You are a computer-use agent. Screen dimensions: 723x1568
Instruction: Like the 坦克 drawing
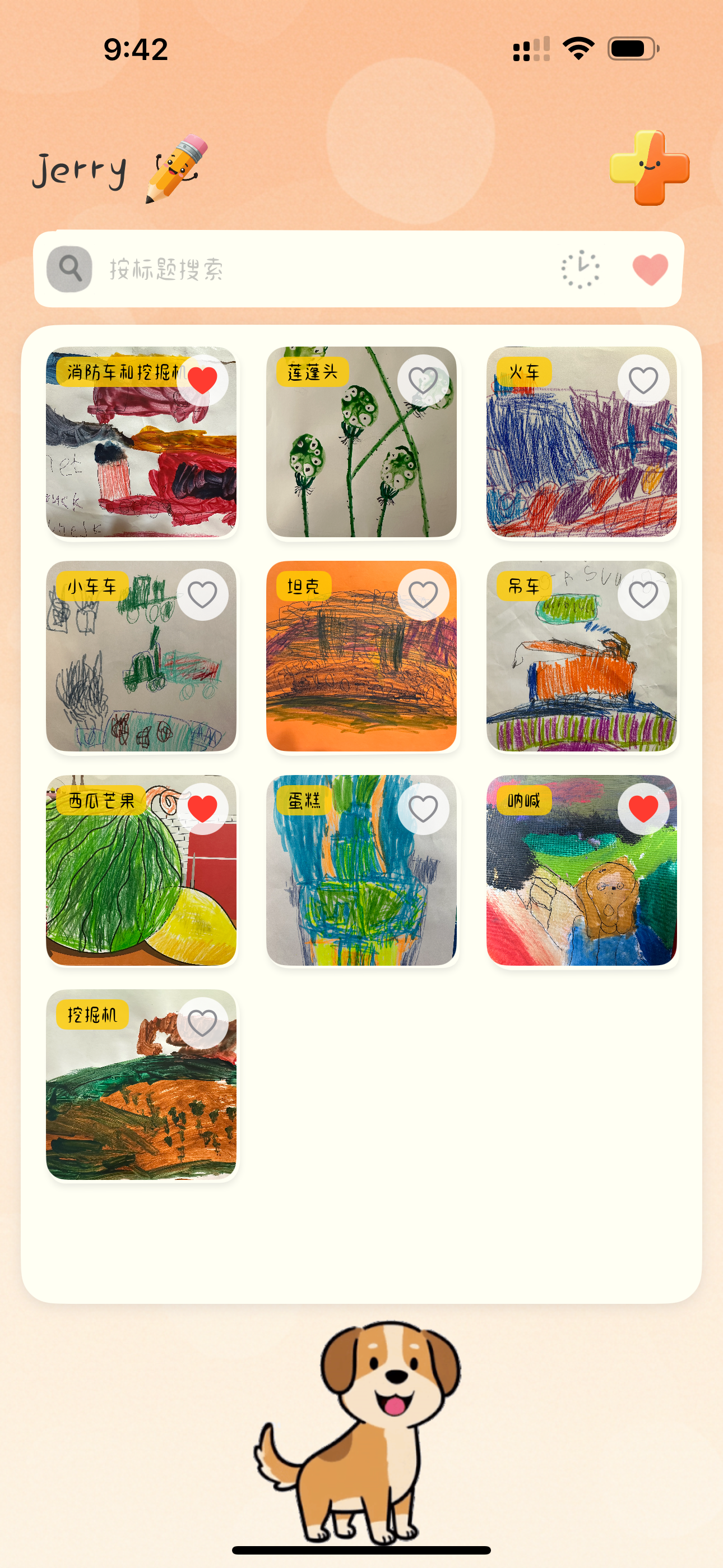(x=423, y=594)
